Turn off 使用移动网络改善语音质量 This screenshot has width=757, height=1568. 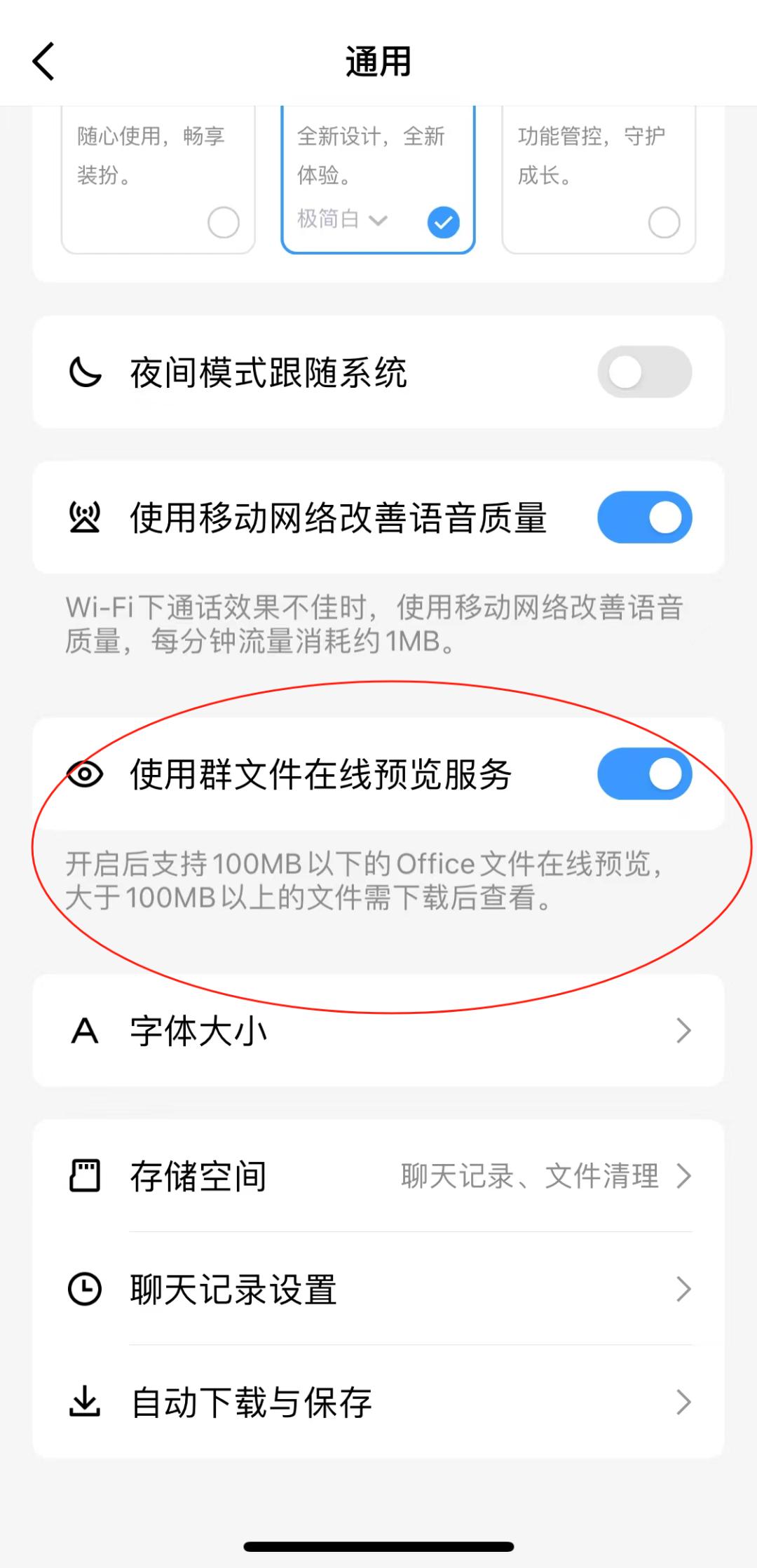[x=644, y=518]
